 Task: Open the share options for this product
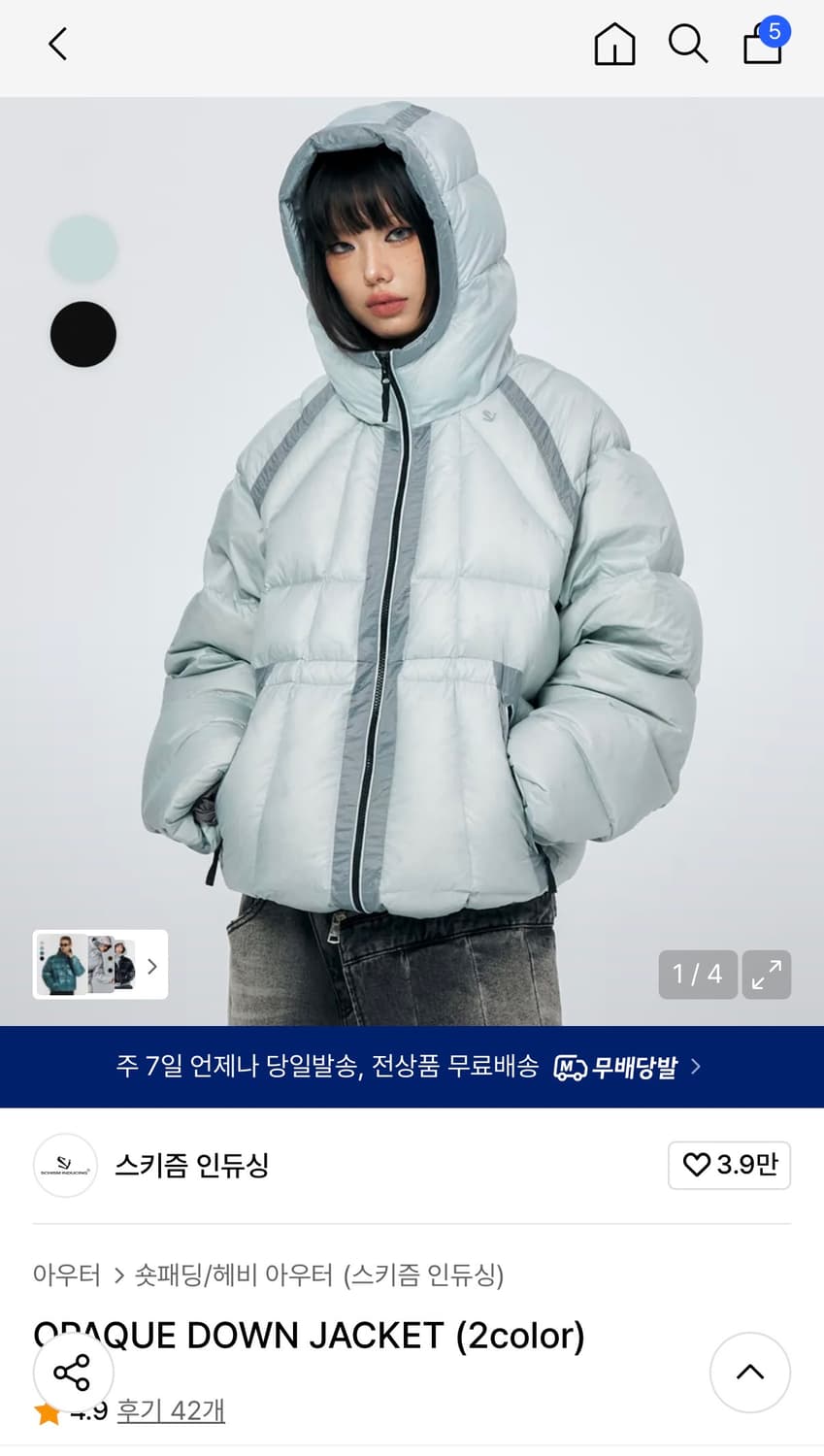pos(73,1372)
